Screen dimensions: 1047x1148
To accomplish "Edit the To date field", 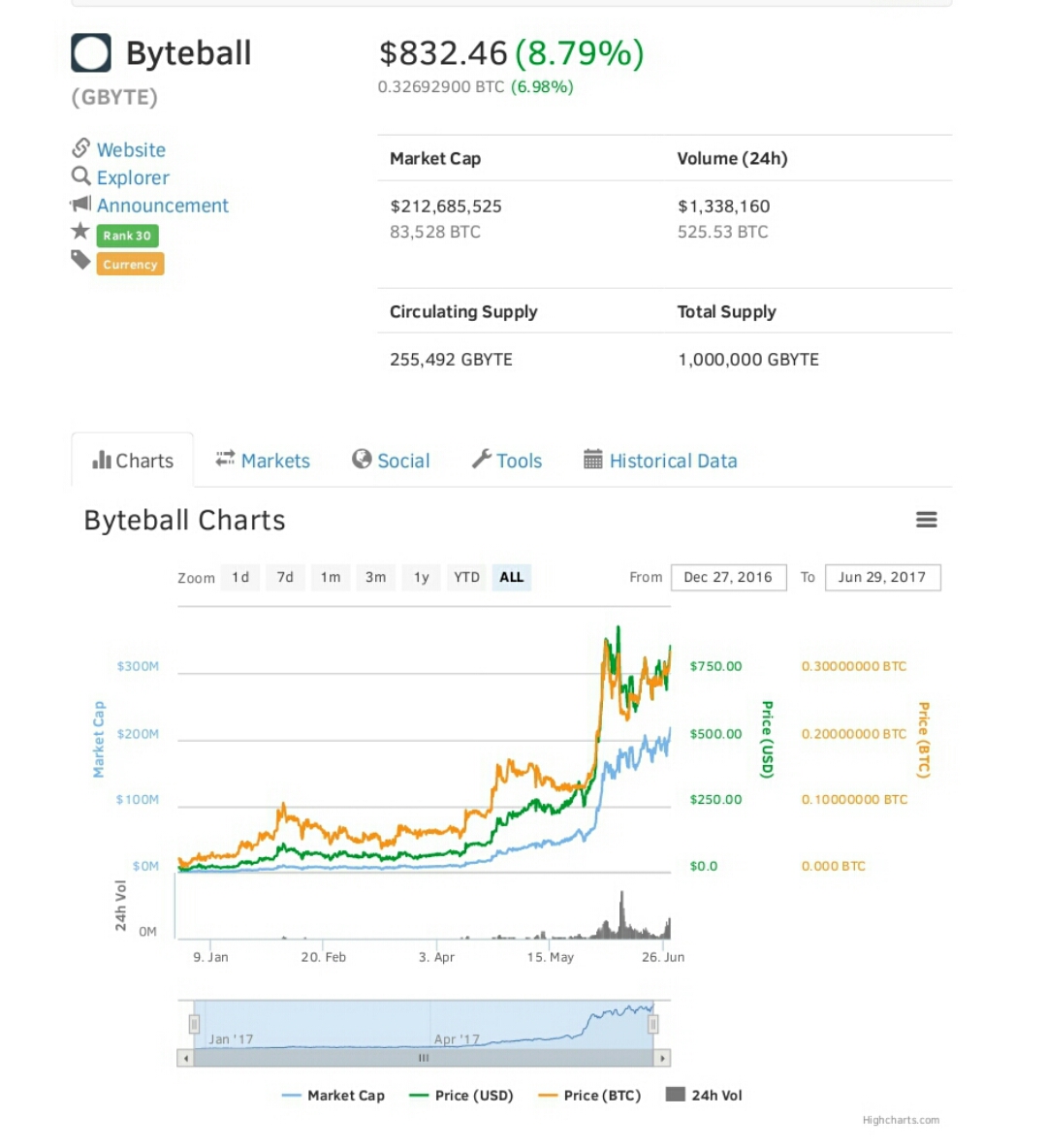I will (882, 578).
